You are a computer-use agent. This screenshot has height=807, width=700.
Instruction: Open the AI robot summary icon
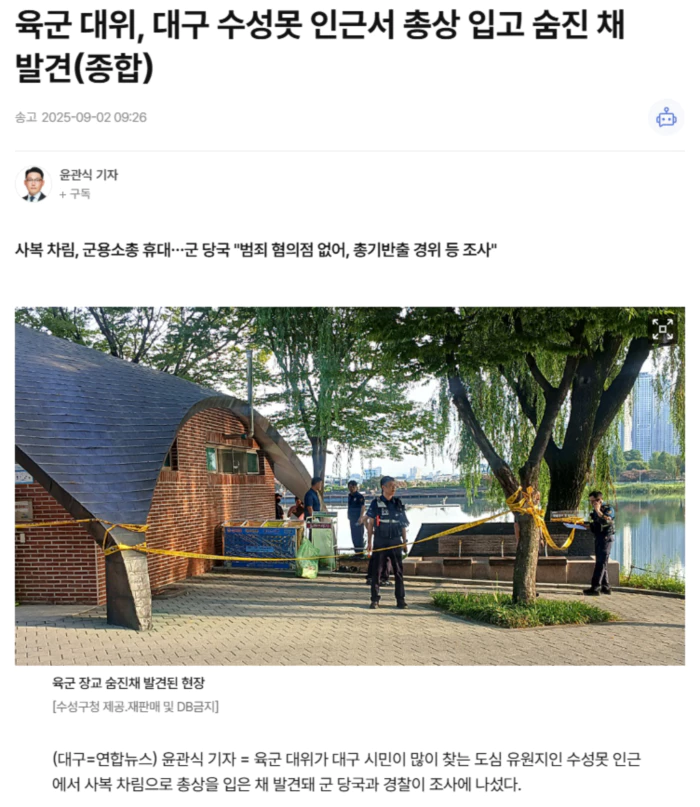[x=666, y=117]
